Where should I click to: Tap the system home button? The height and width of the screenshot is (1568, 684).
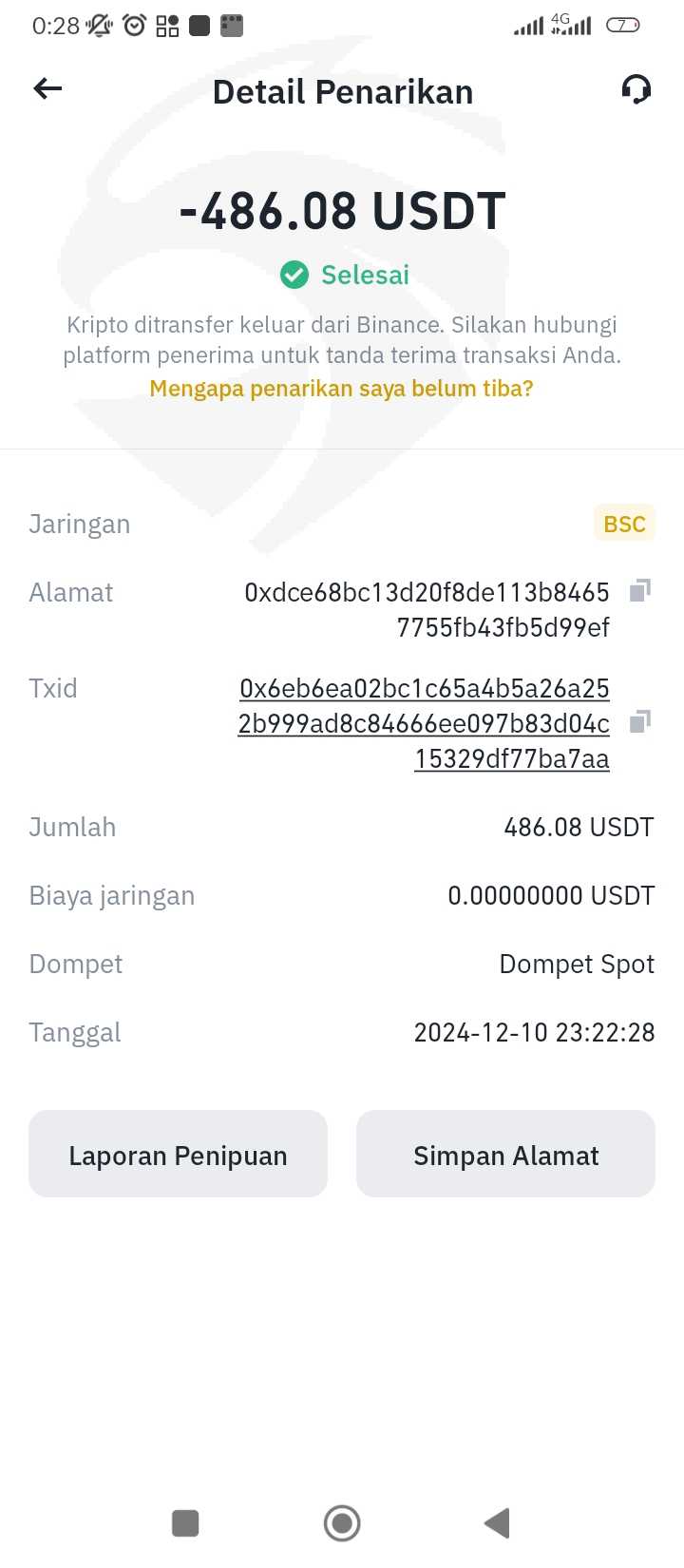(342, 1522)
